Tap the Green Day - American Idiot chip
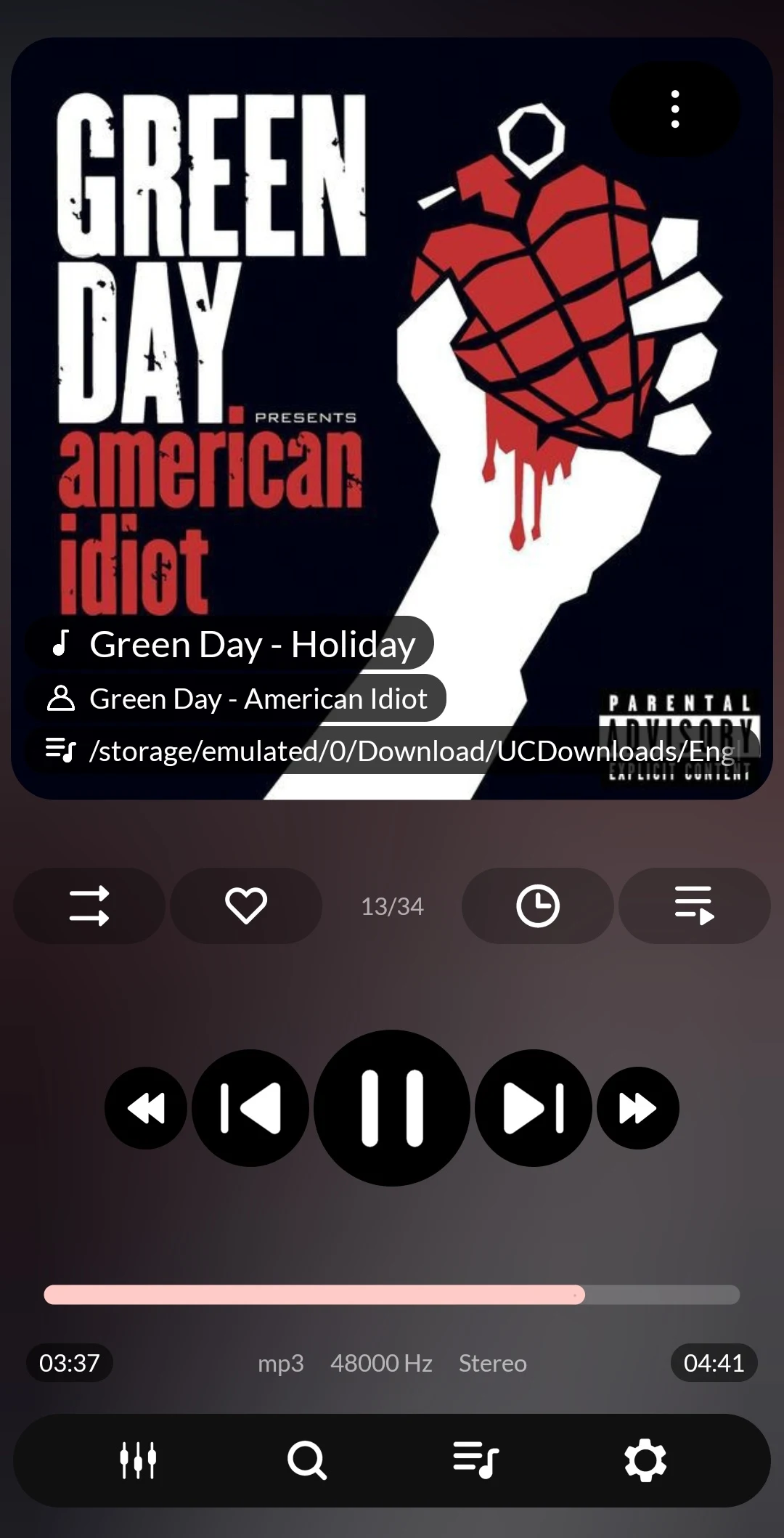 236,699
